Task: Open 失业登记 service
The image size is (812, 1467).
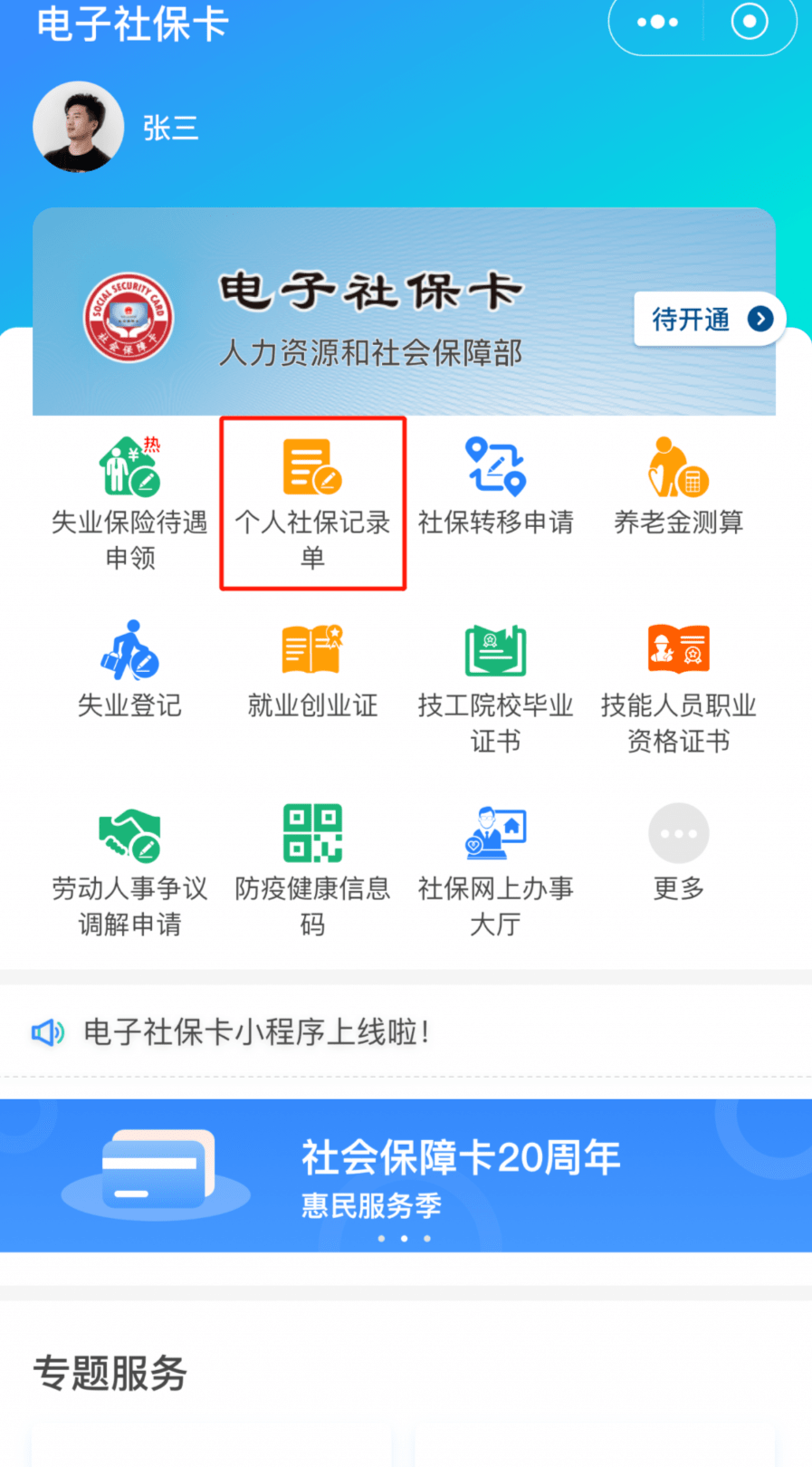Action: pos(129,669)
